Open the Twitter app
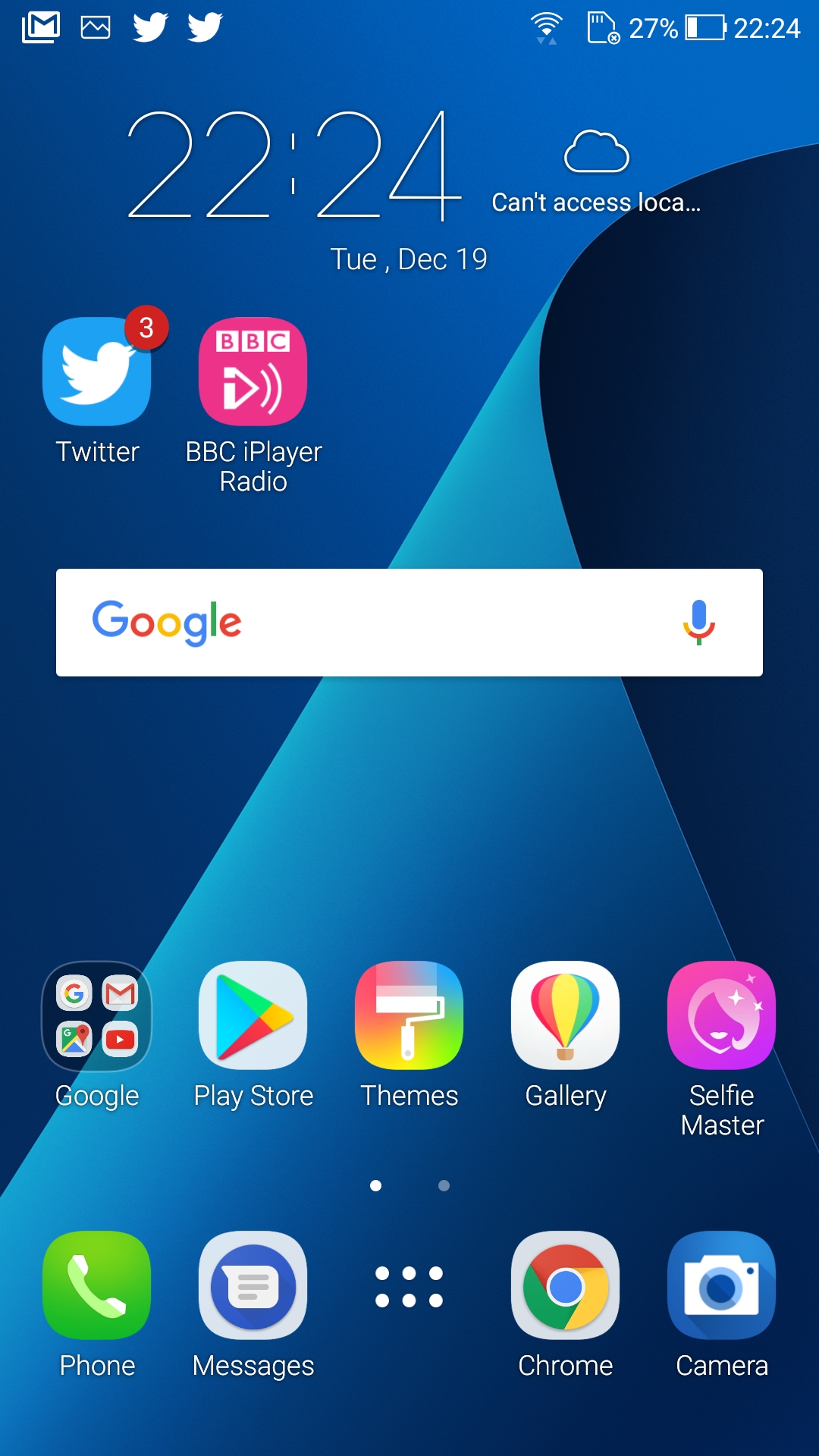Viewport: 819px width, 1456px height. pos(97,372)
